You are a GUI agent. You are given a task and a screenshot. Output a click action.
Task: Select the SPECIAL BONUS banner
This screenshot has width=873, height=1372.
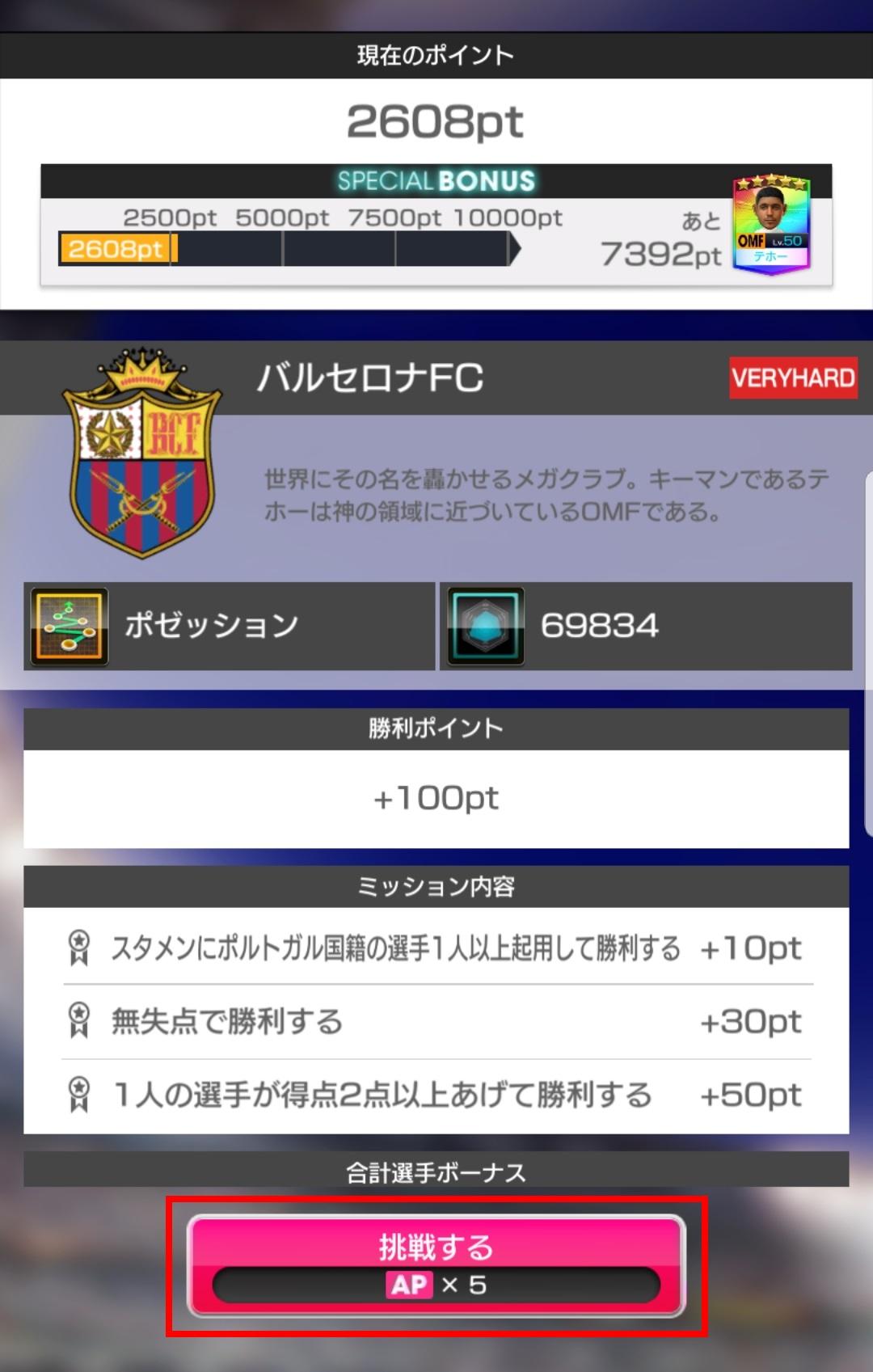point(436,181)
